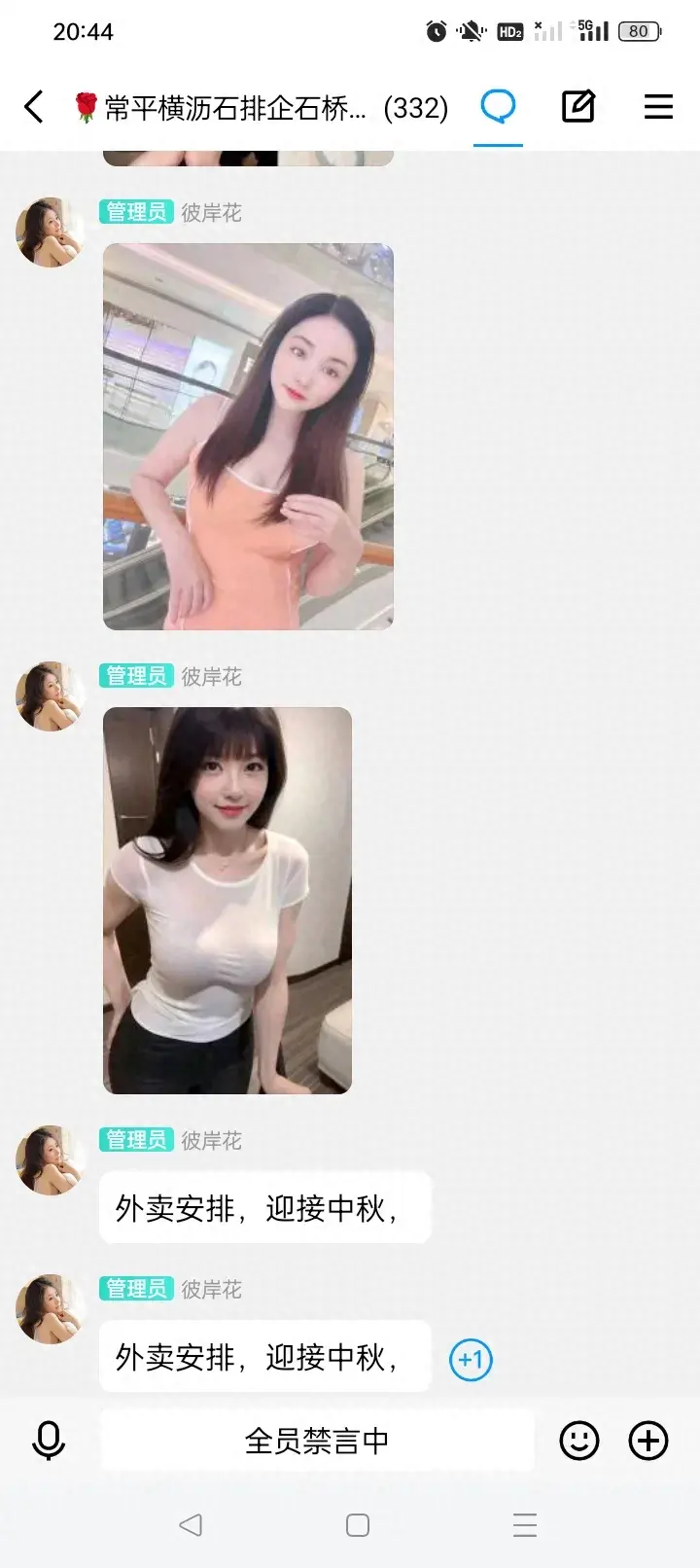The width and height of the screenshot is (700, 1568).
Task: Tap the microphone voice input icon
Action: [x=49, y=1441]
